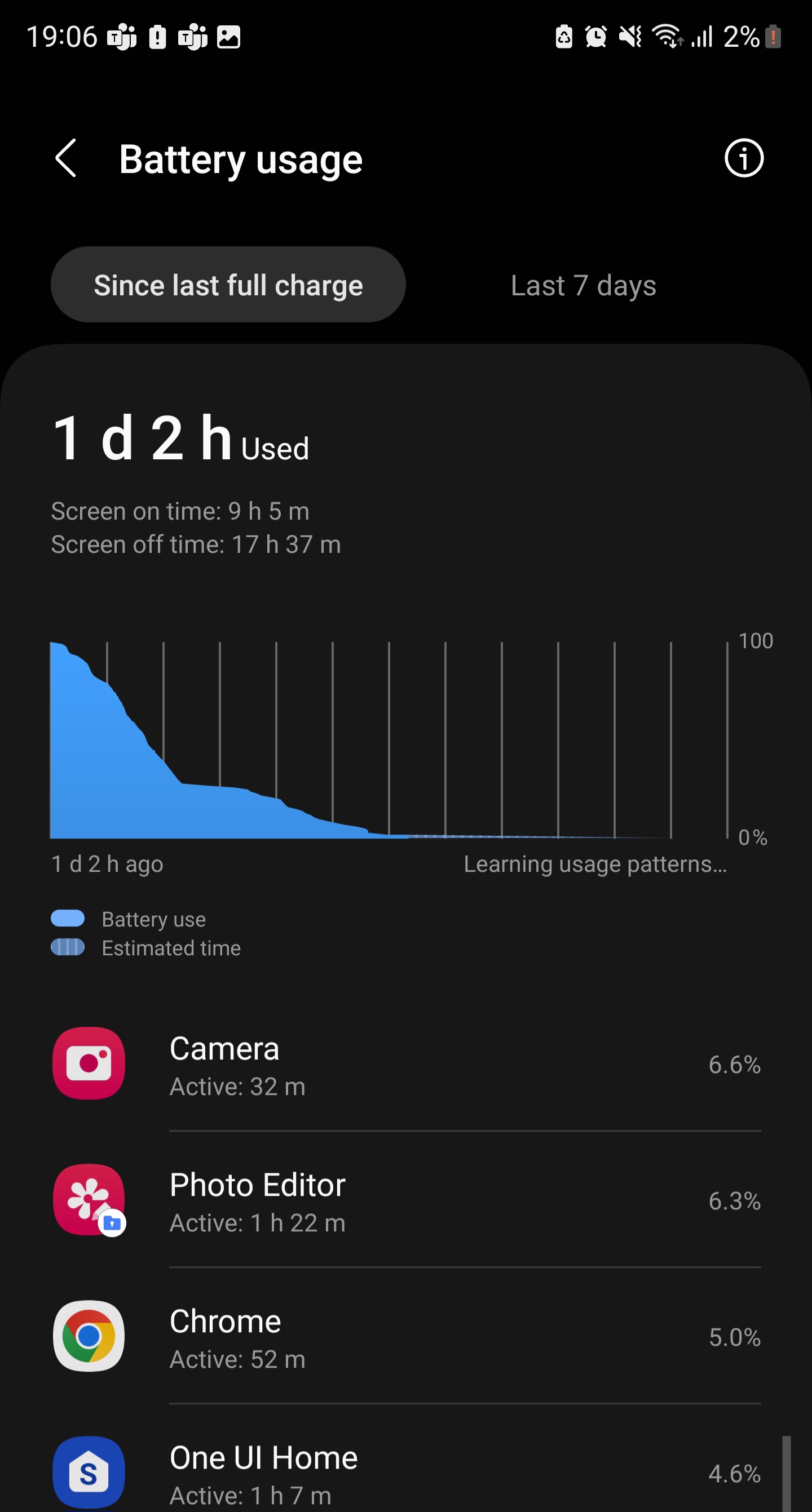Screen dimensions: 812x1512
Task: Switch to the Last 7 days tab
Action: coord(582,285)
